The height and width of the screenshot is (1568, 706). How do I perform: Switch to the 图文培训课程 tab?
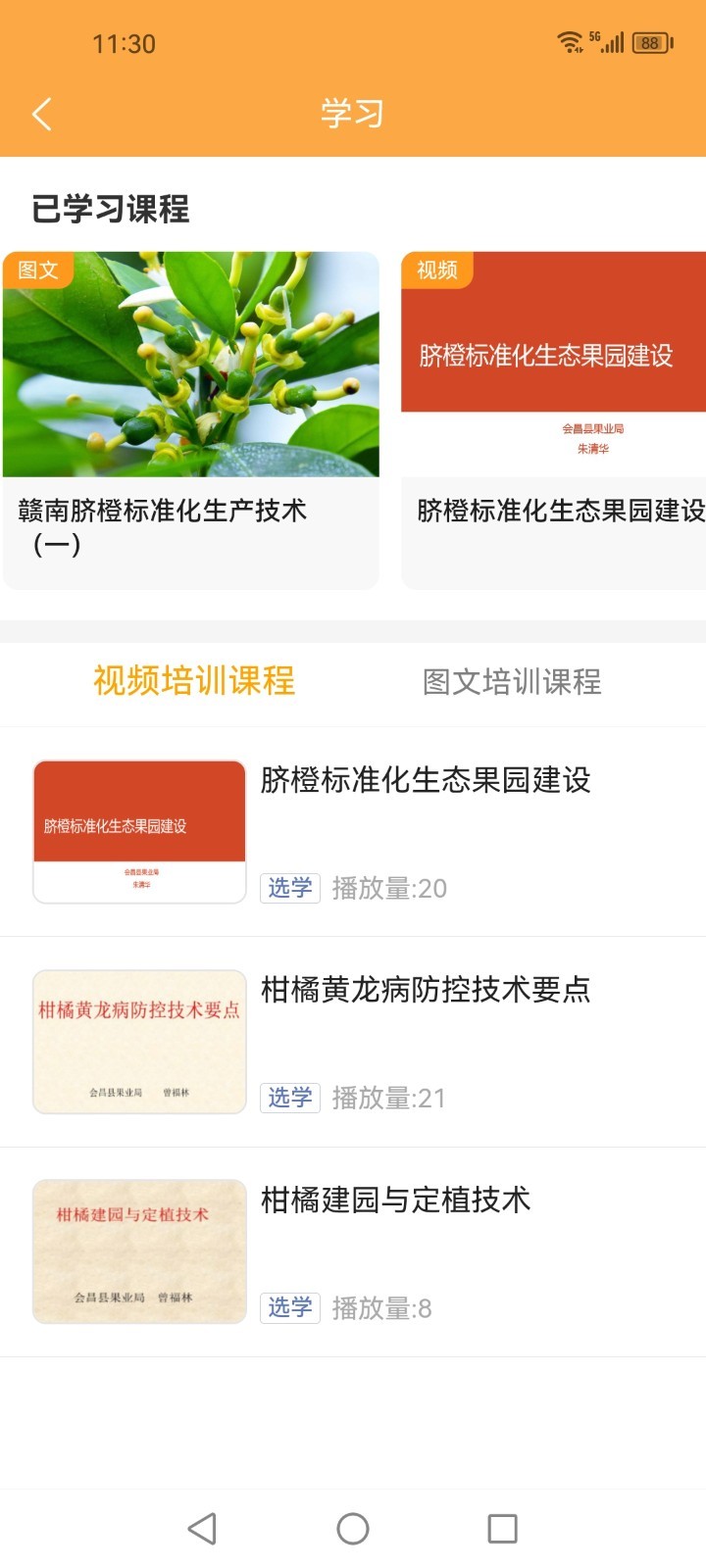[x=512, y=682]
